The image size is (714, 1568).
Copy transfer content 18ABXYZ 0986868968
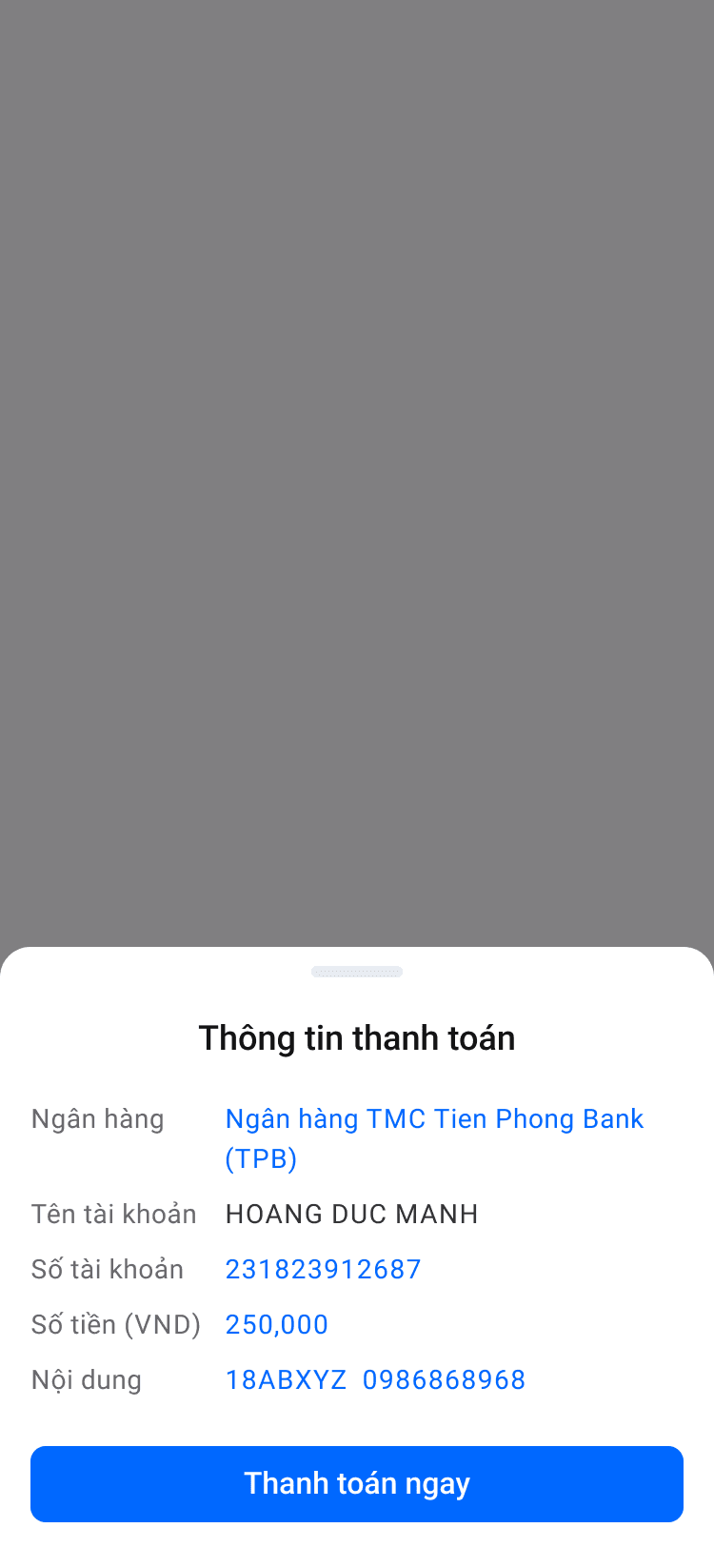pos(375,1379)
